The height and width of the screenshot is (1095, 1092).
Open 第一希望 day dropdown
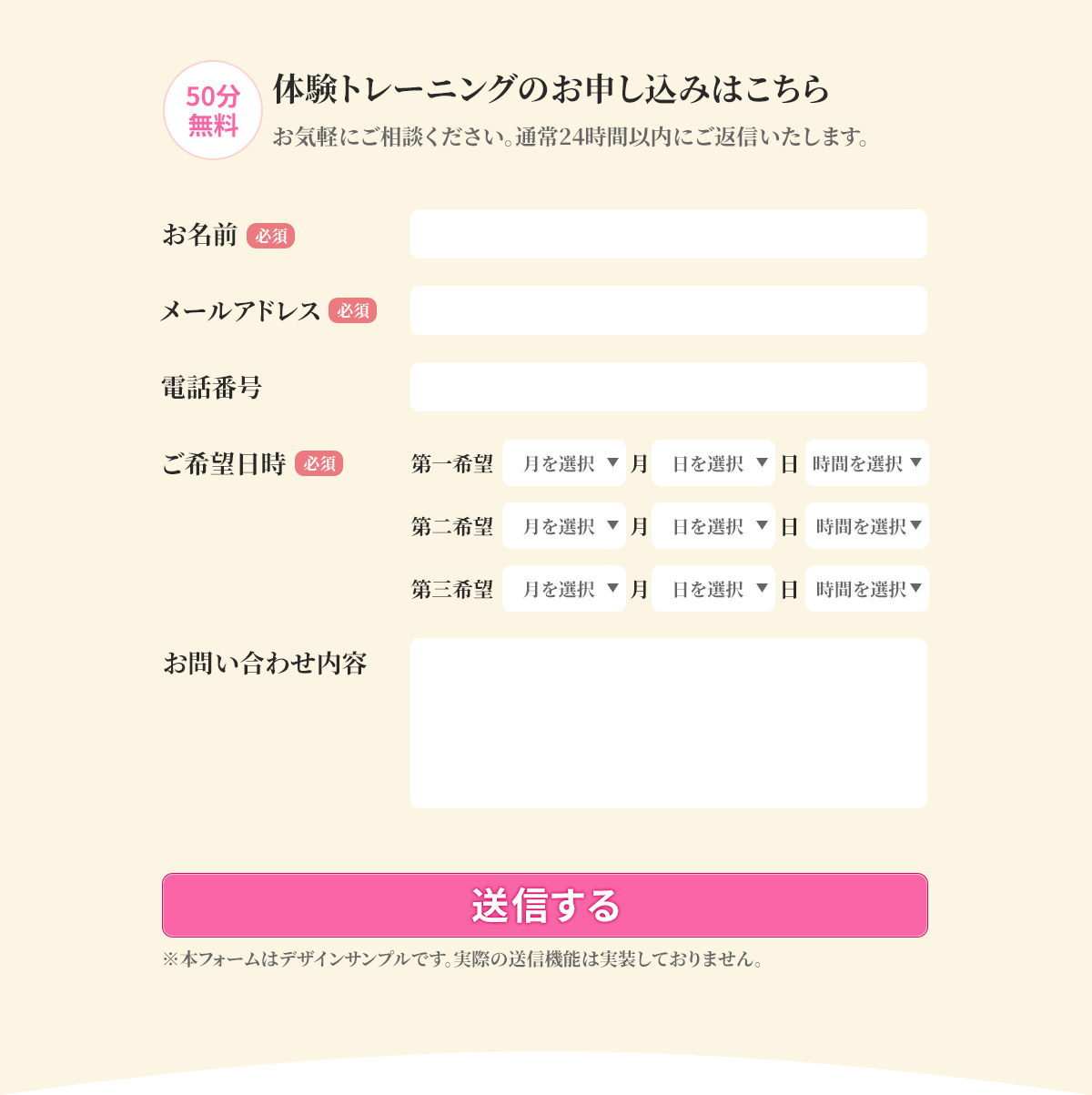pos(713,463)
